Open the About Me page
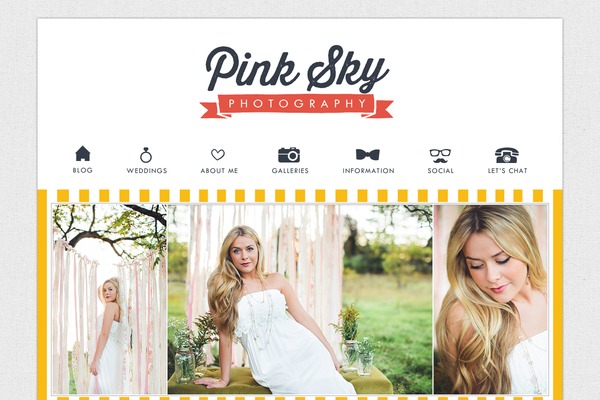 point(218,160)
